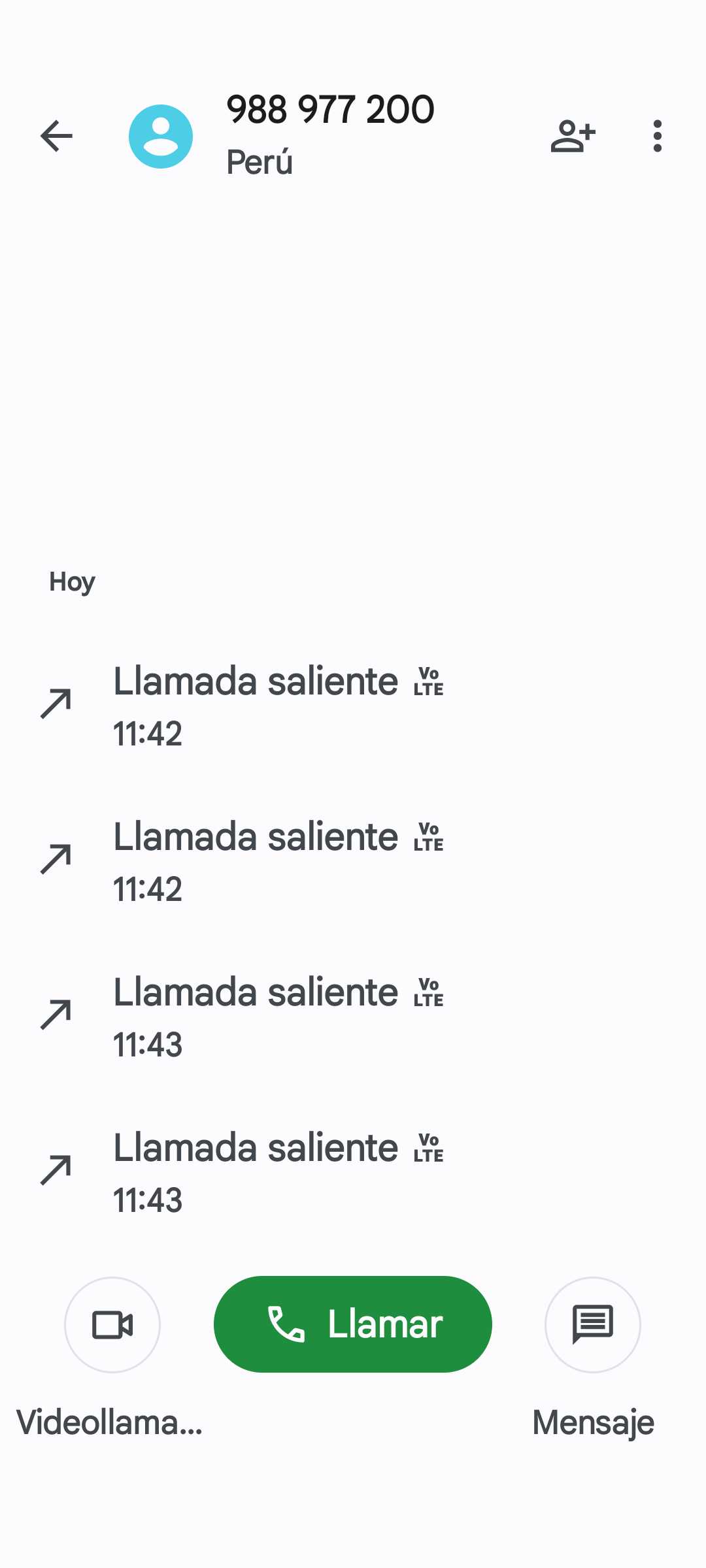Start a Videollamada with this number
The height and width of the screenshot is (1568, 706).
[112, 1325]
